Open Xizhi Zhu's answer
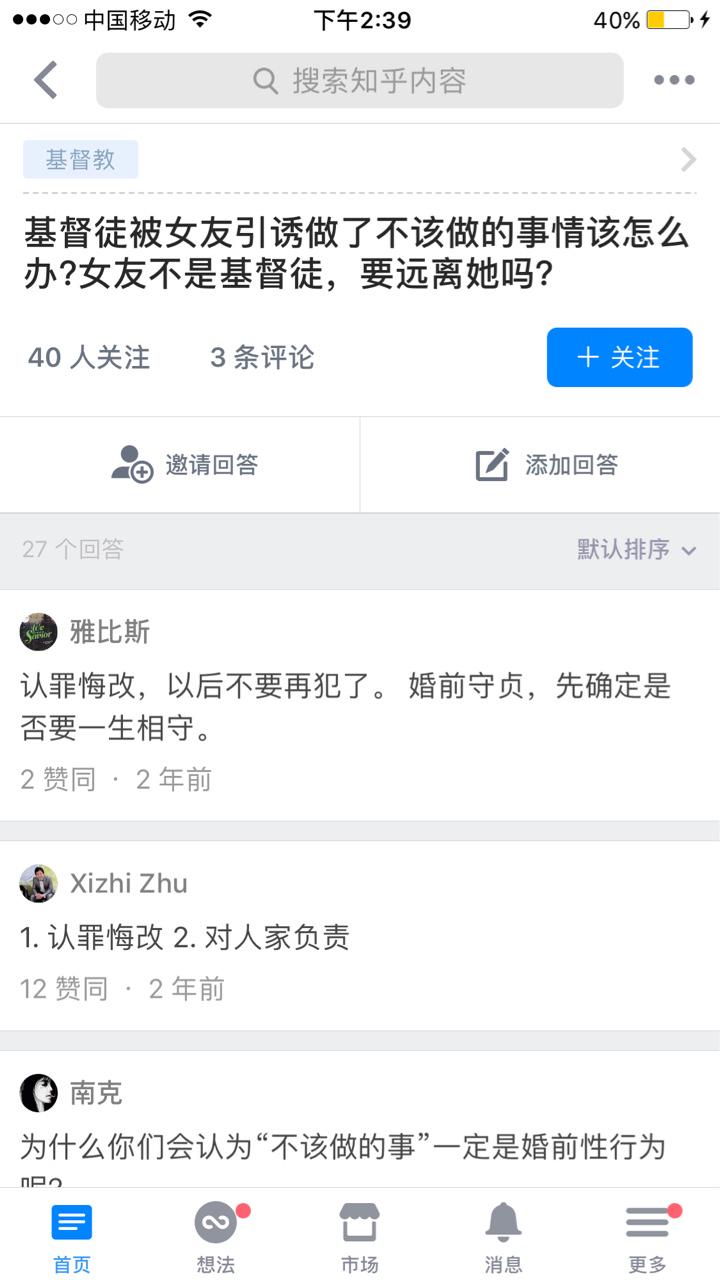The height and width of the screenshot is (1280, 720). point(185,937)
